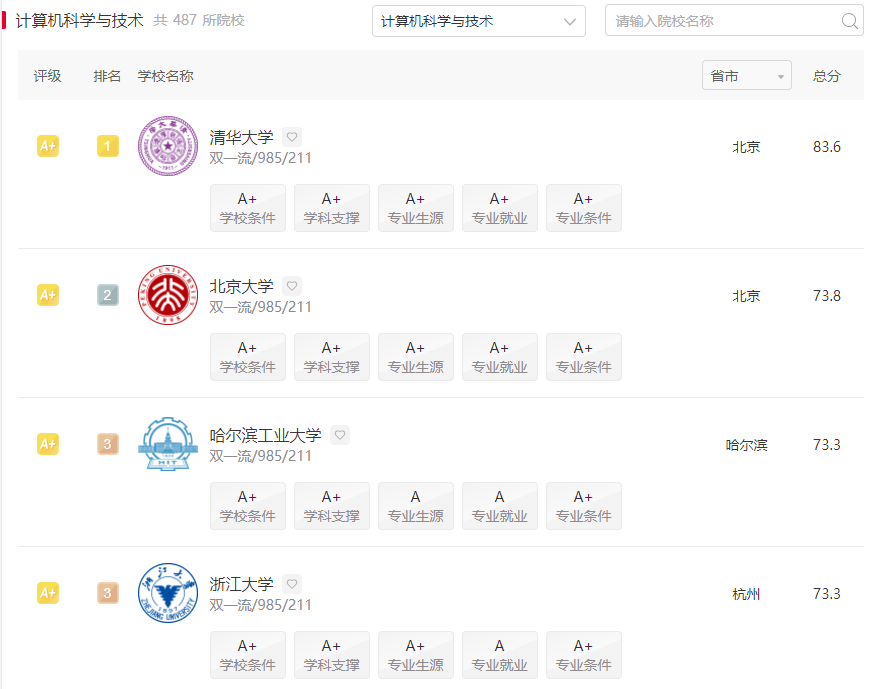871x689 pixels.
Task: Favorite 北京大学 with the heart icon
Action: [x=291, y=286]
